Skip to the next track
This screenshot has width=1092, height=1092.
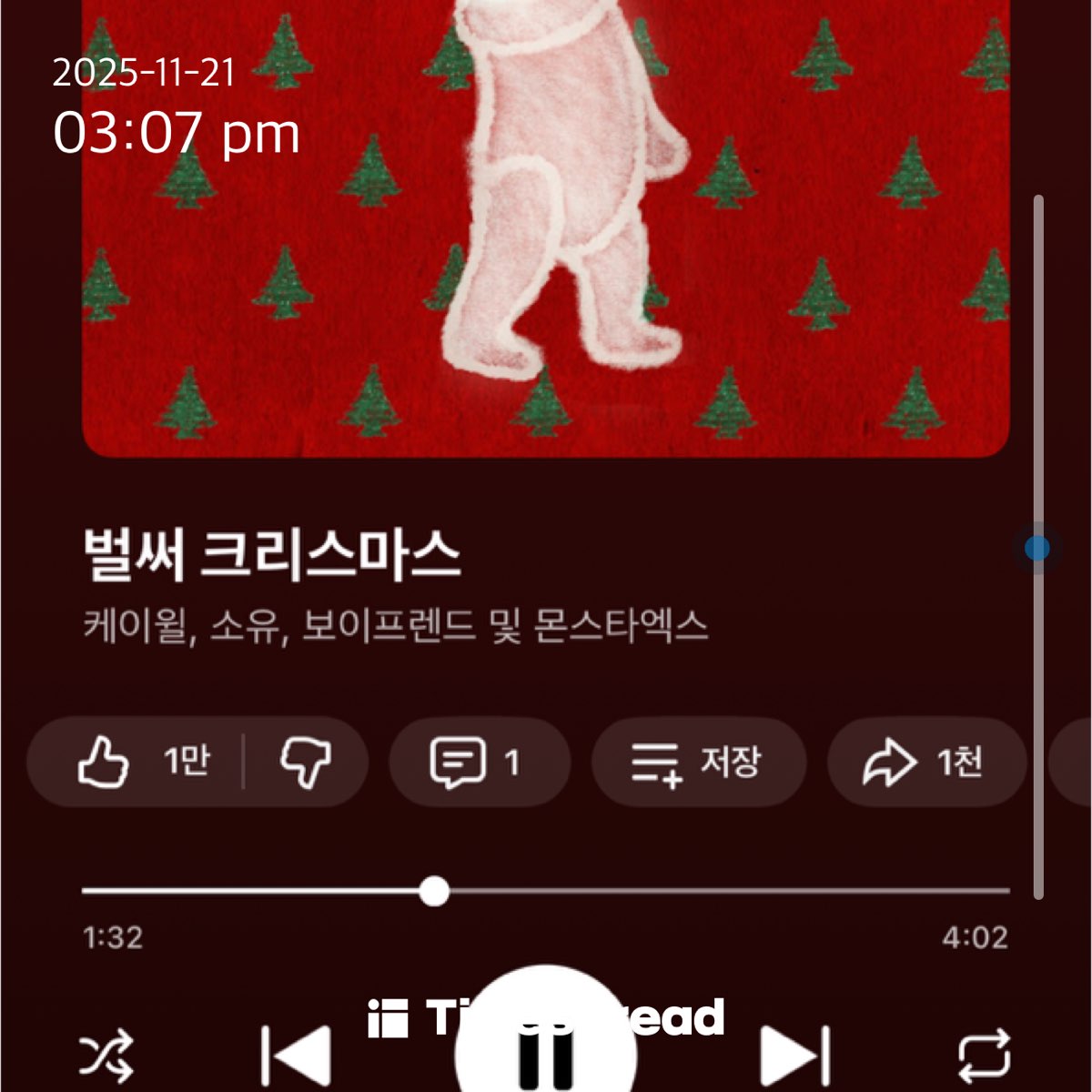pyautogui.click(x=794, y=1054)
